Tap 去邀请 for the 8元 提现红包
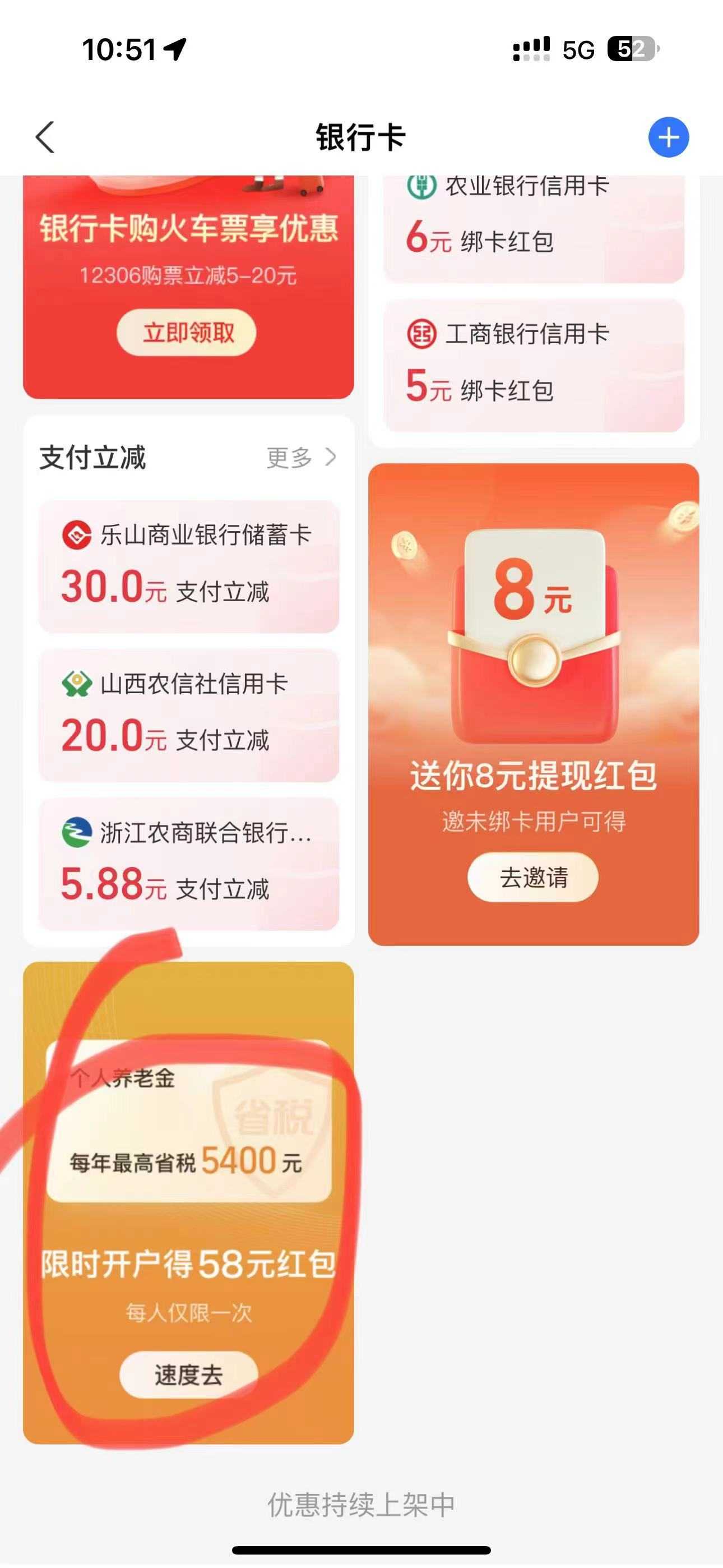Image resolution: width=723 pixels, height=1568 pixels. coord(533,877)
